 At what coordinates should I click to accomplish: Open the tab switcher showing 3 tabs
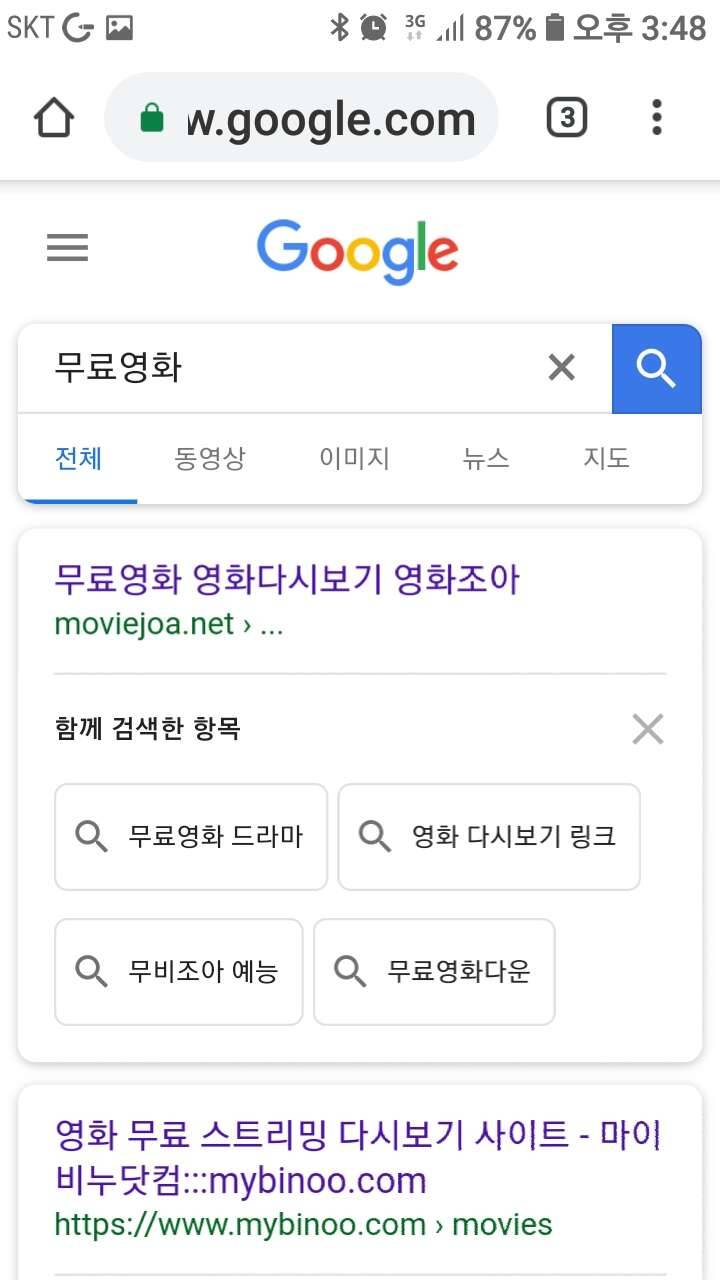click(x=567, y=118)
